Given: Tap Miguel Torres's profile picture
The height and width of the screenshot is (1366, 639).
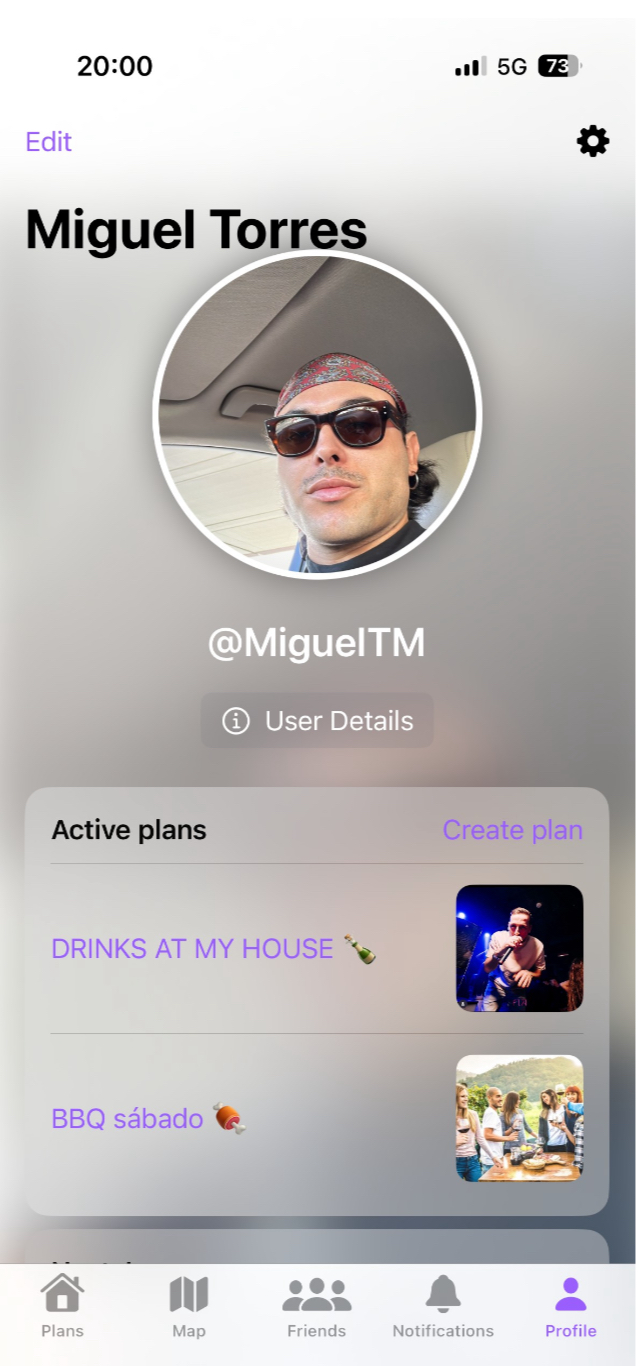Looking at the screenshot, I should [x=318, y=415].
